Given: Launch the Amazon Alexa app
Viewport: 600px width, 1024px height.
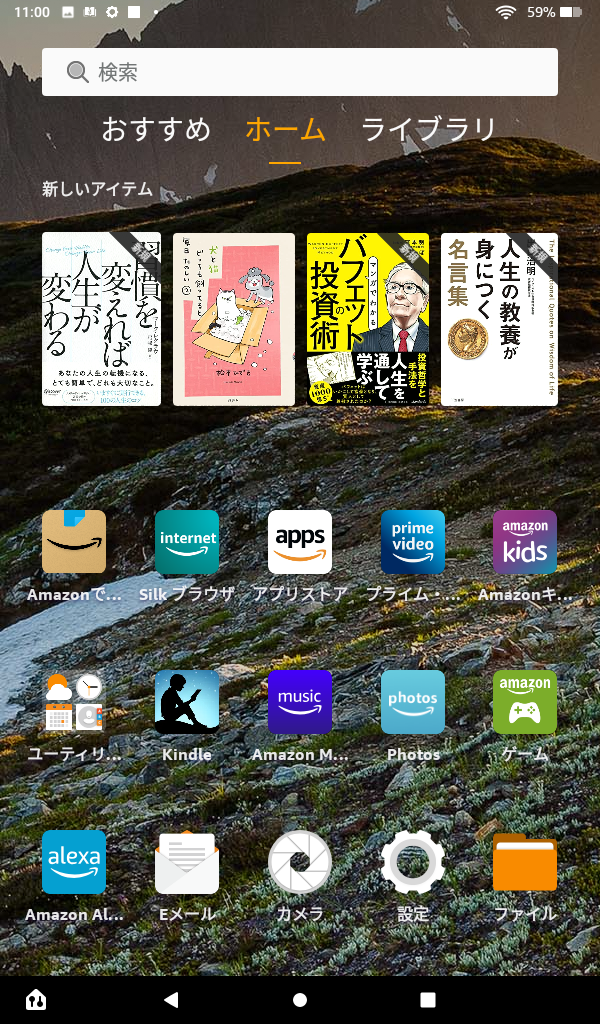Looking at the screenshot, I should (x=74, y=862).
